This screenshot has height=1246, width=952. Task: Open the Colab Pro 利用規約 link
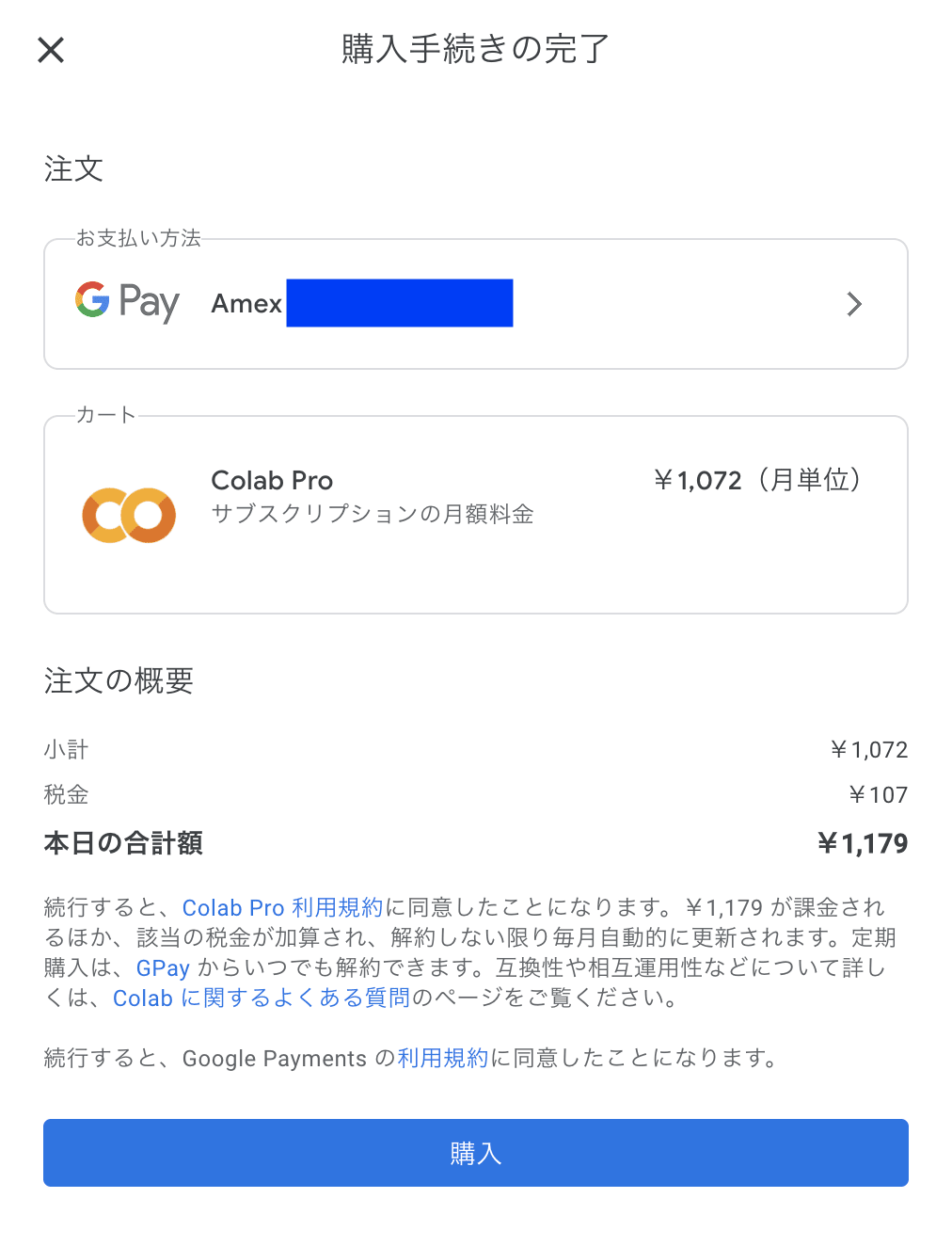282,908
